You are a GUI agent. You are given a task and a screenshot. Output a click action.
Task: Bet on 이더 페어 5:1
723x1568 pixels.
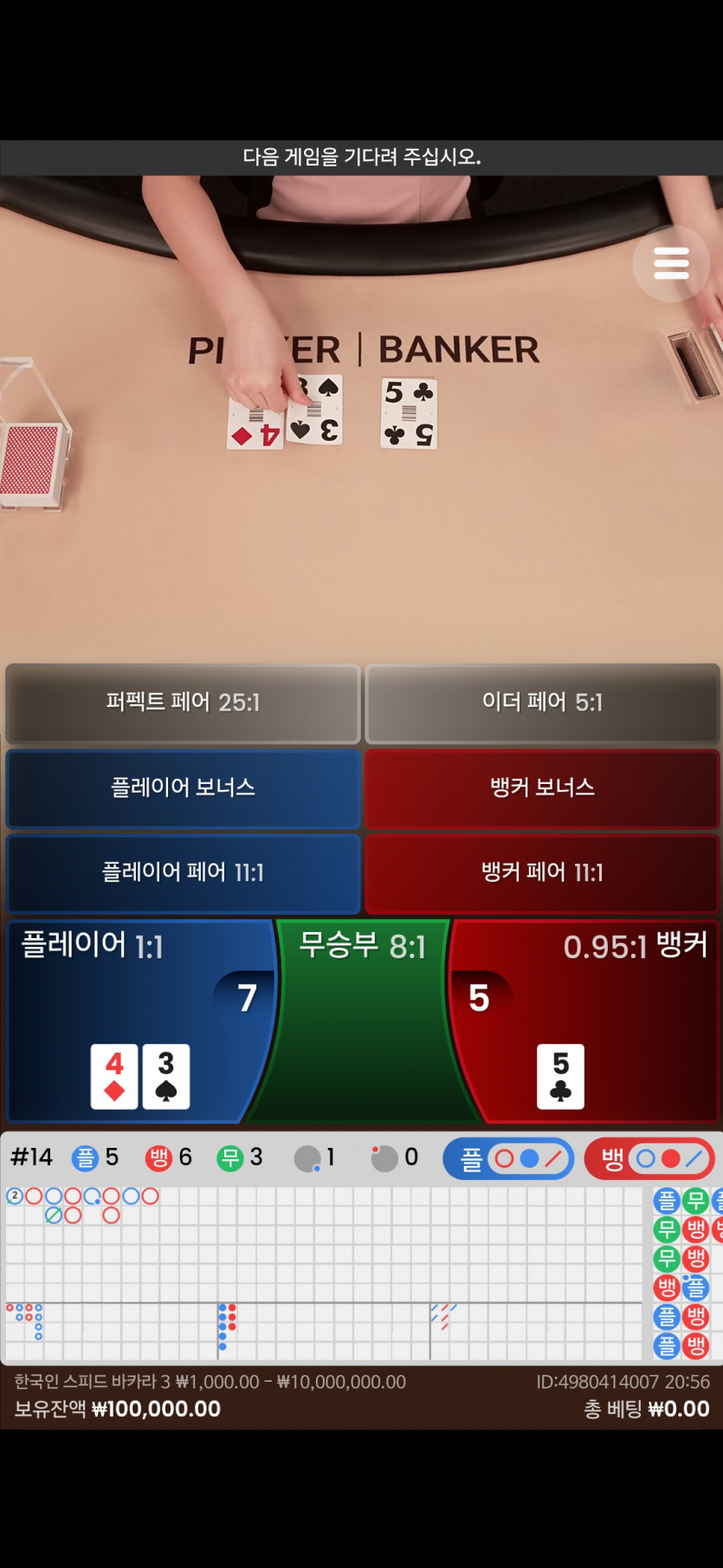pyautogui.click(x=542, y=703)
